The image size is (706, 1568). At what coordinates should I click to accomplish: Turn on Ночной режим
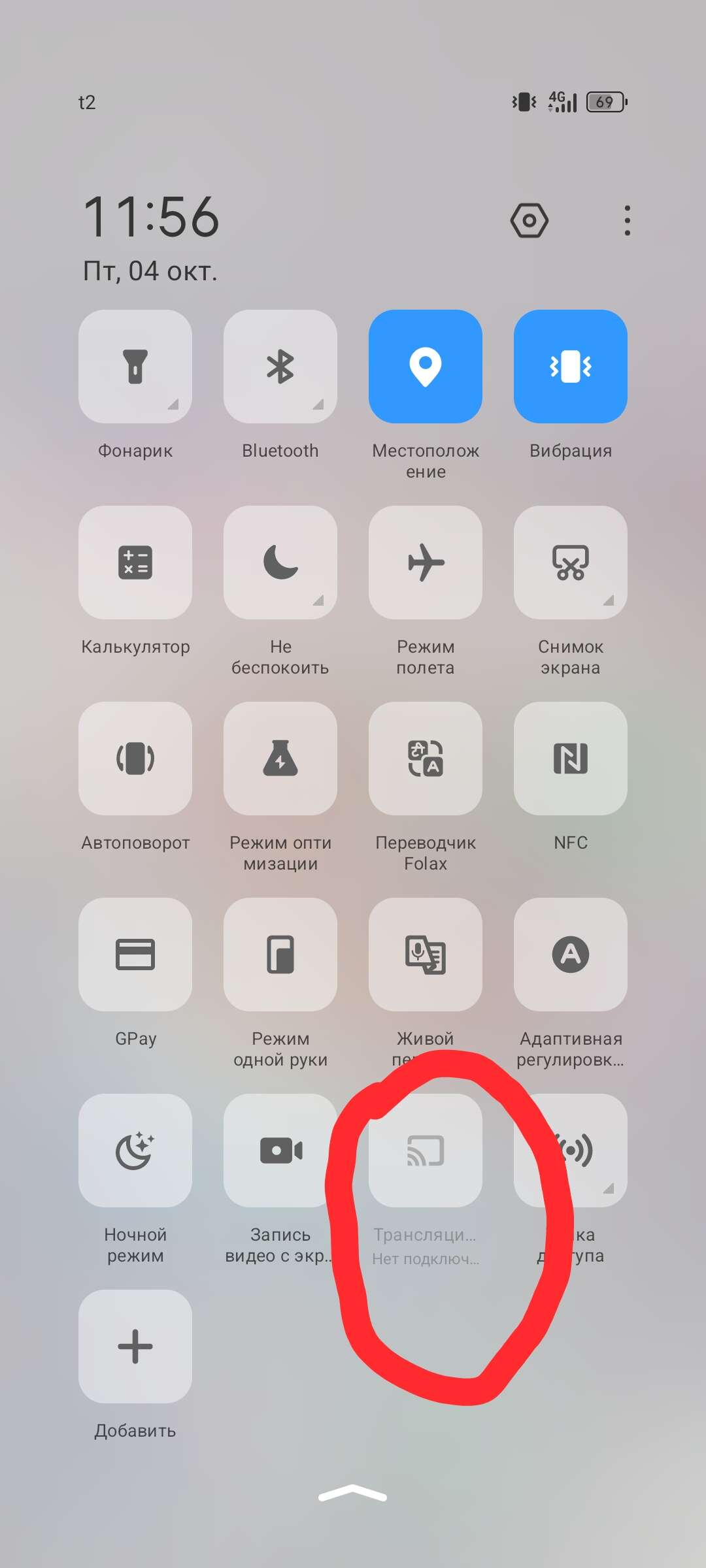point(135,1151)
